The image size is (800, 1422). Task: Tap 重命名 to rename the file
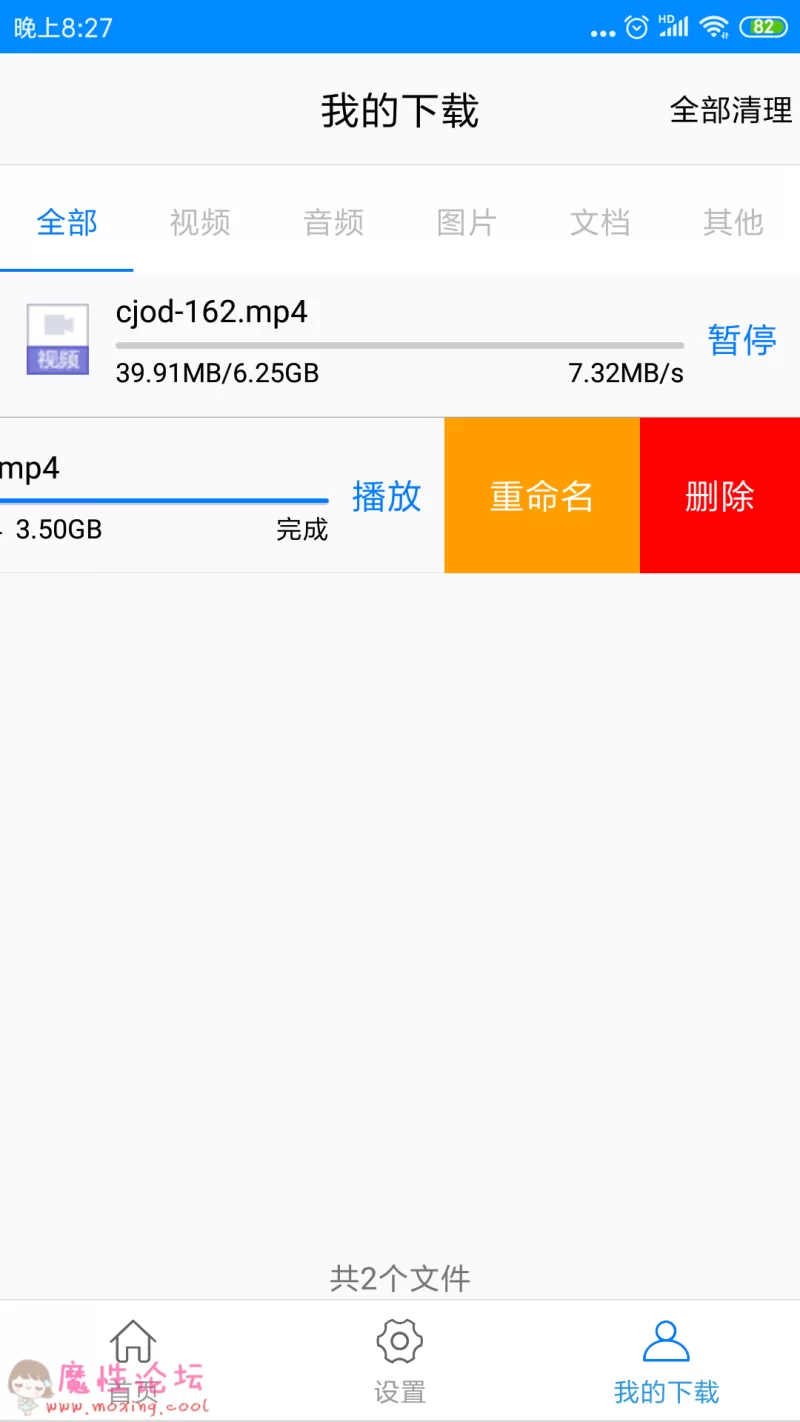(542, 496)
